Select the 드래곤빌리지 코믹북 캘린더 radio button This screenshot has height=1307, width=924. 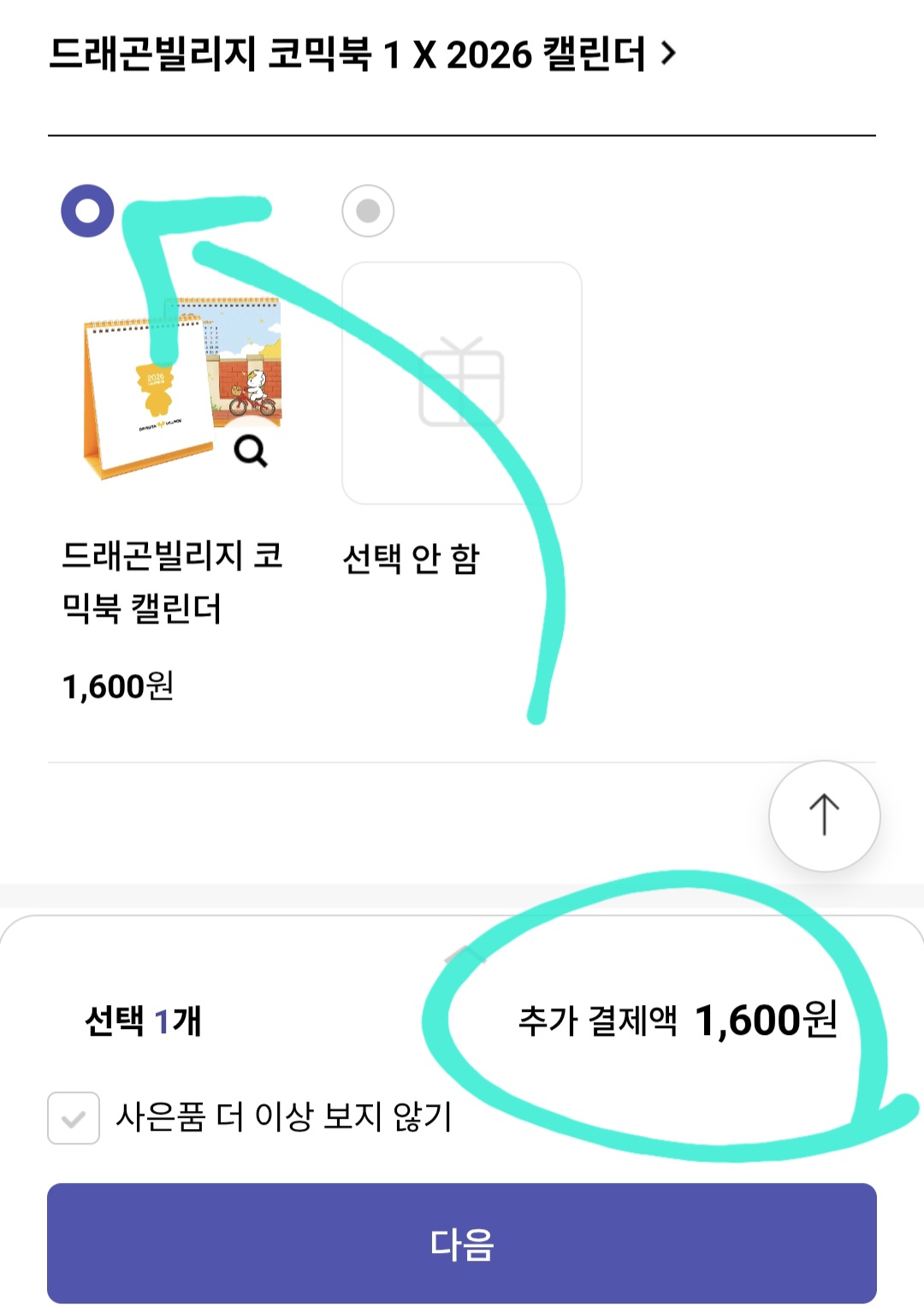(x=87, y=211)
